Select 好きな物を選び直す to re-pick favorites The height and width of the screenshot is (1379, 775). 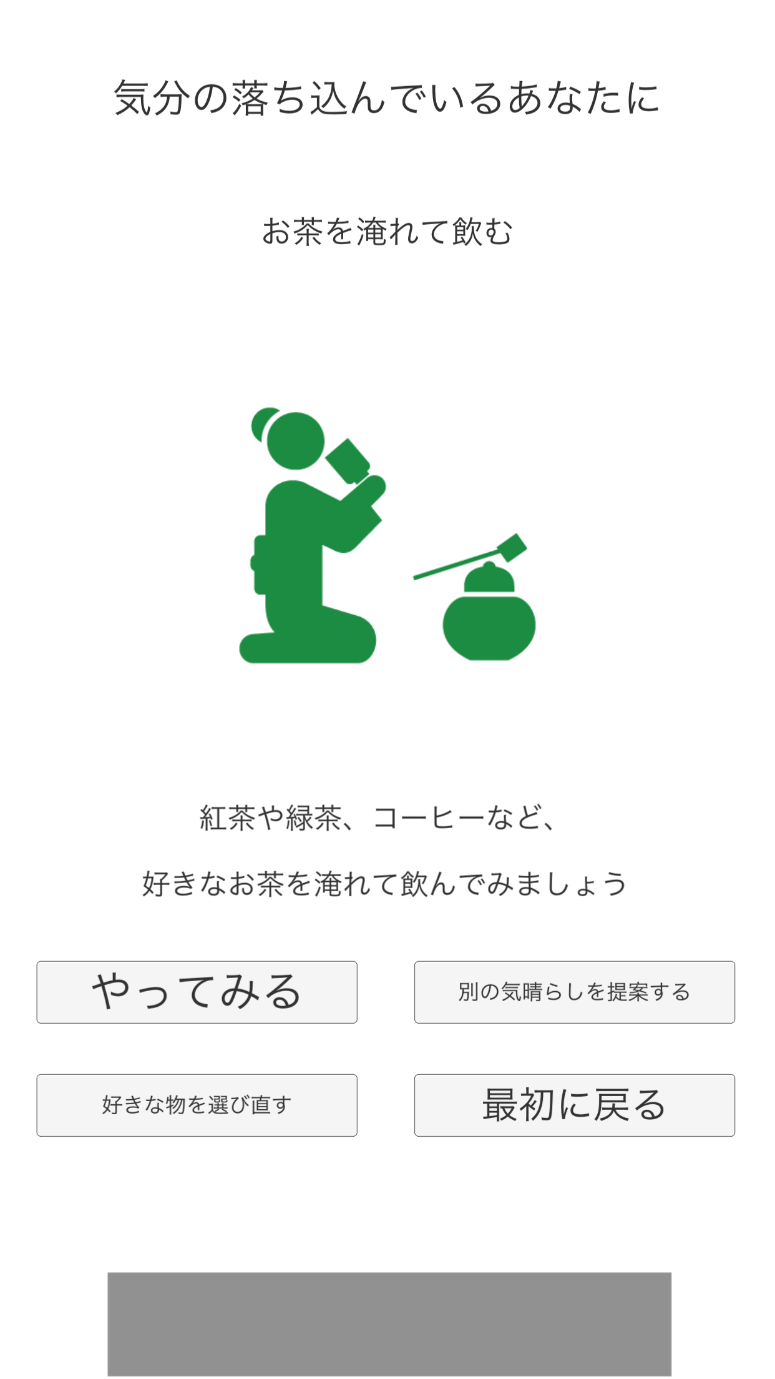[x=197, y=1105]
